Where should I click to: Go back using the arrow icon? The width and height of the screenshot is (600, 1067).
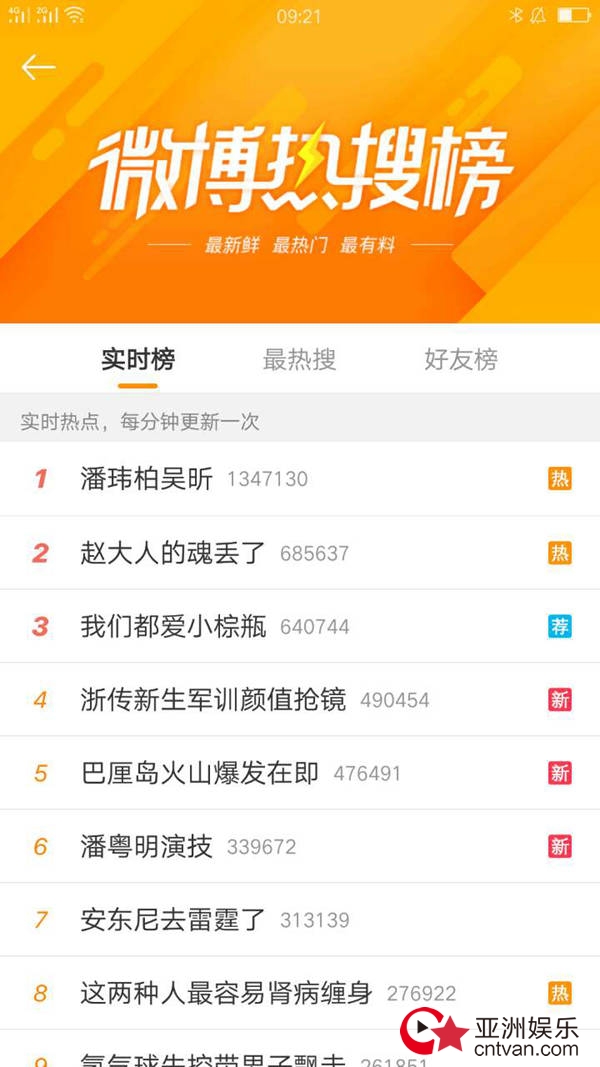tap(38, 67)
